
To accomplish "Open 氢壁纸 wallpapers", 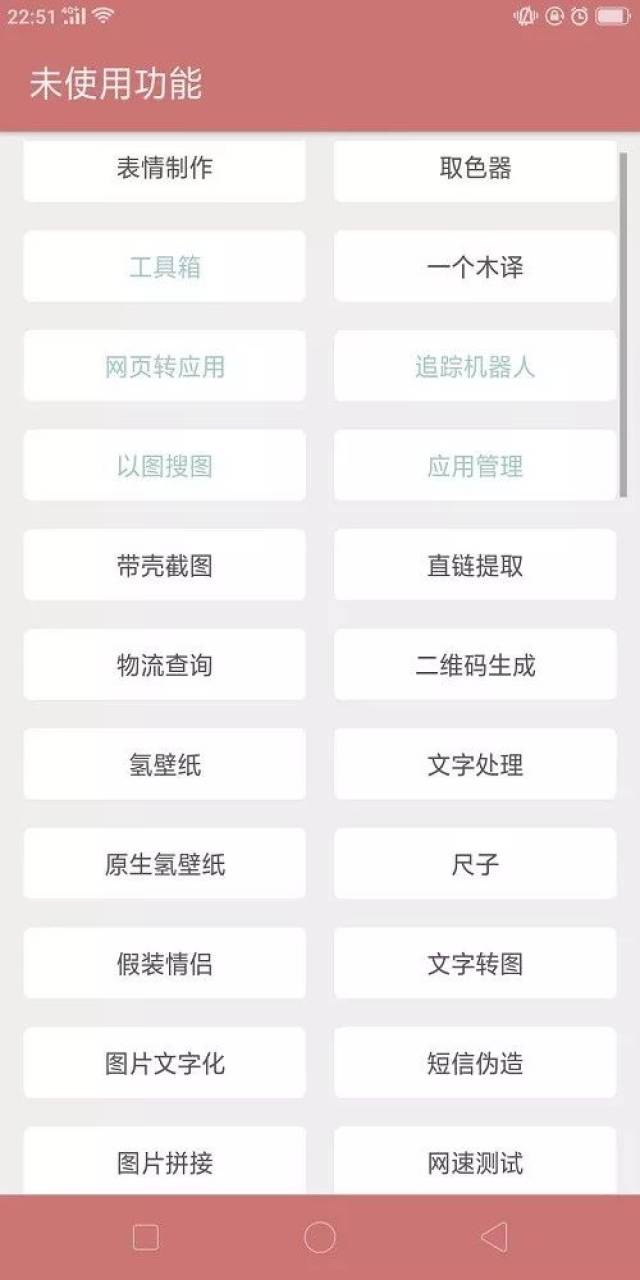I will pos(164,765).
